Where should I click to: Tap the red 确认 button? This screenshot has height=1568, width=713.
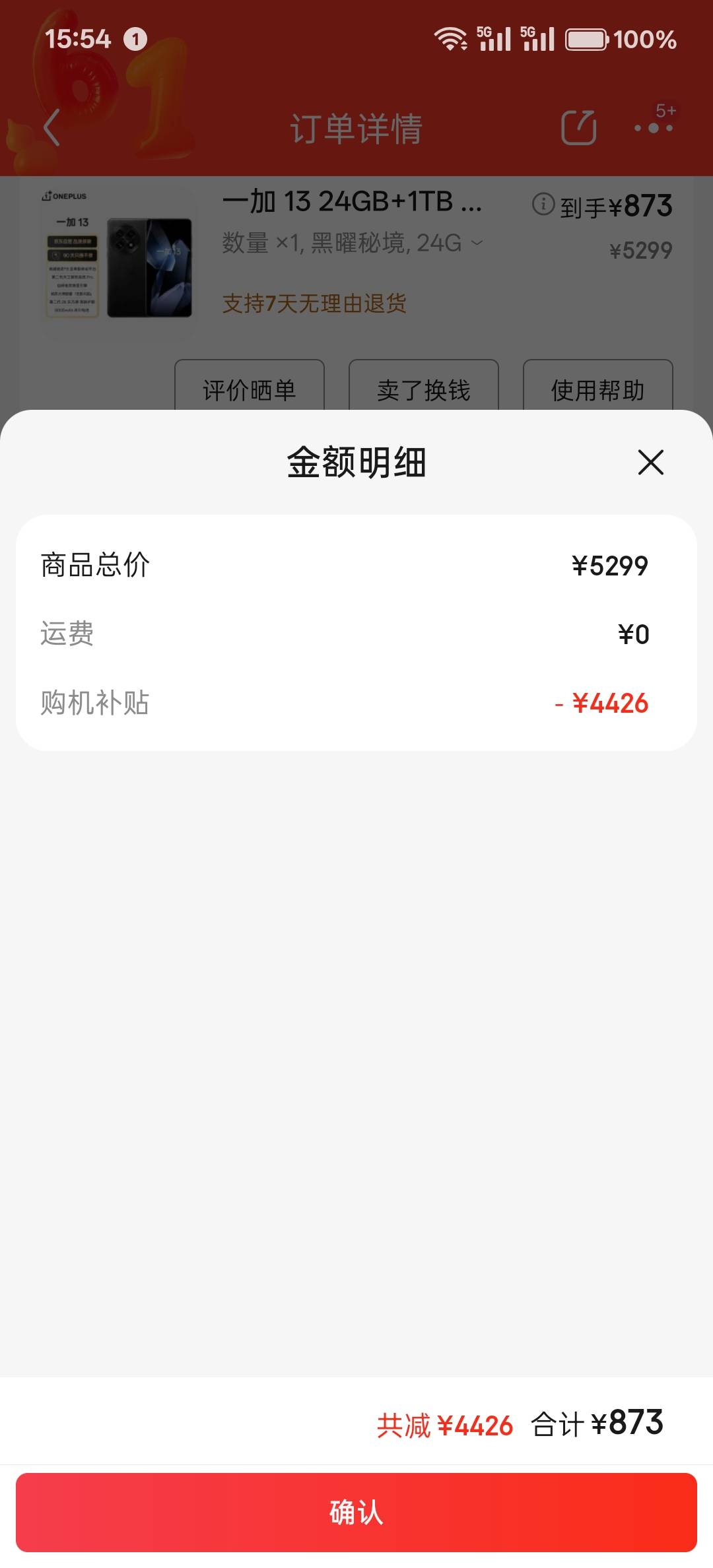coord(356,1512)
